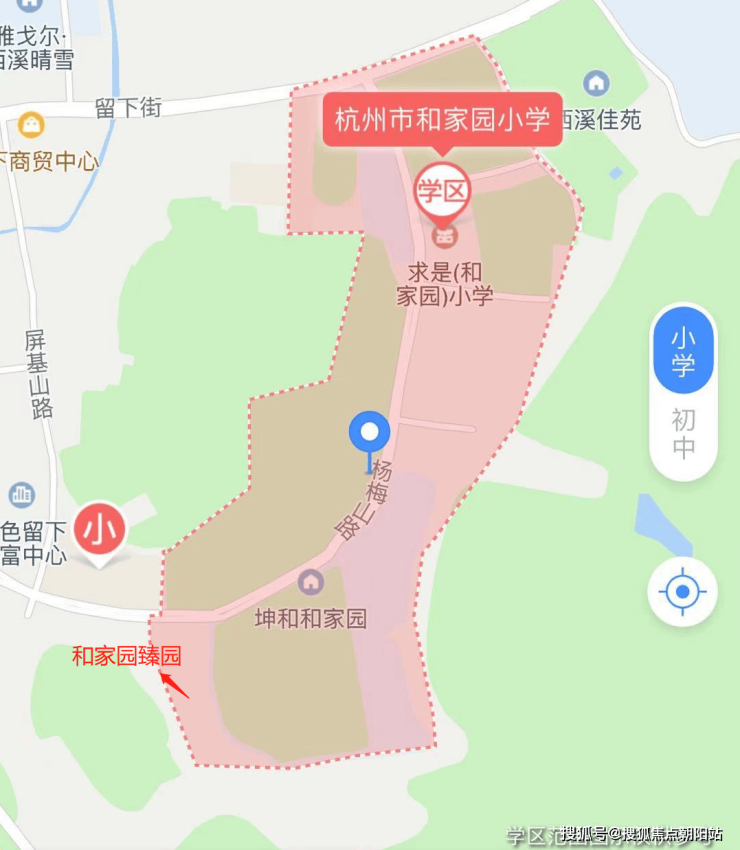Select the 小学 school level
This screenshot has height=850, width=740.
point(683,351)
